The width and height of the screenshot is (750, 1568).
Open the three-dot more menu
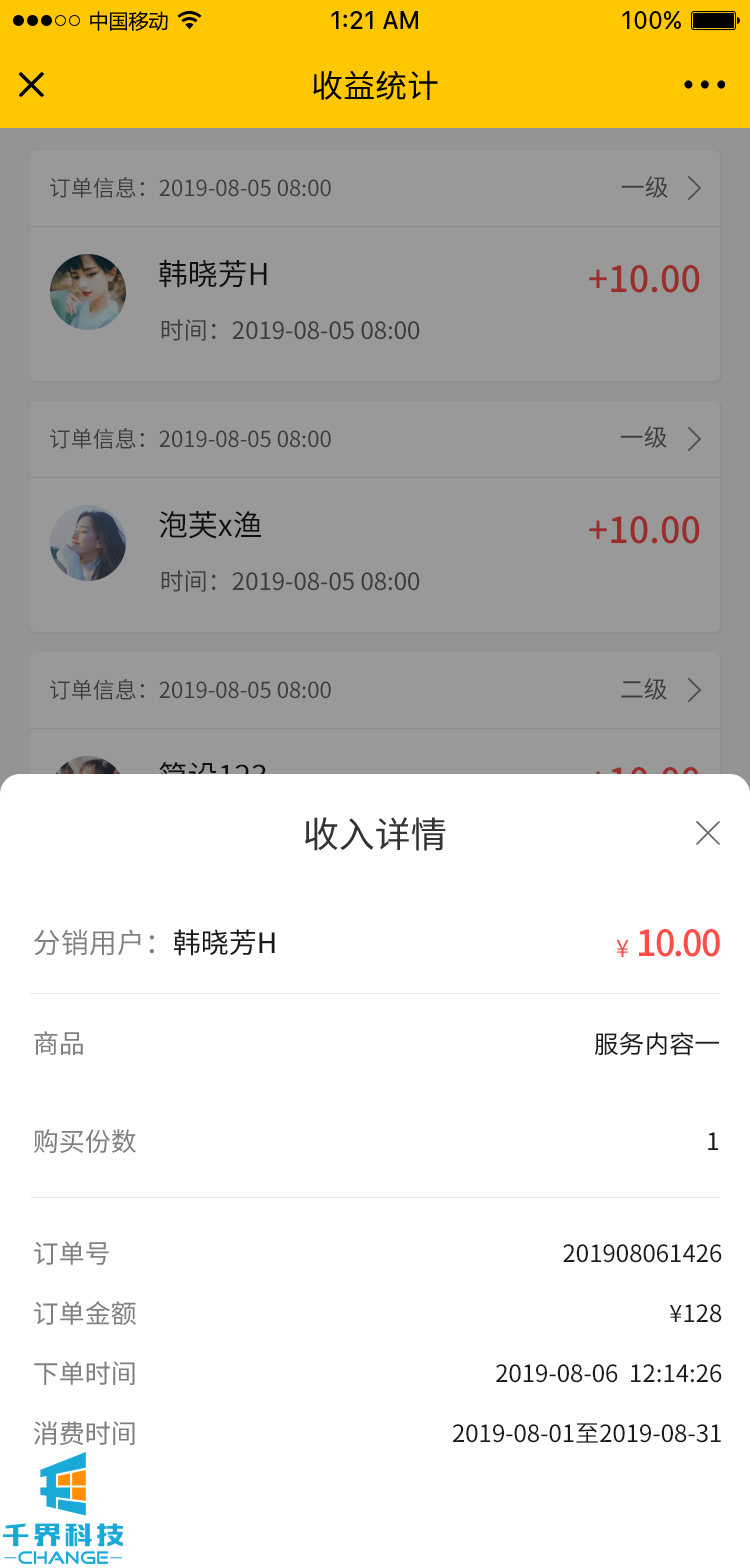tap(705, 85)
